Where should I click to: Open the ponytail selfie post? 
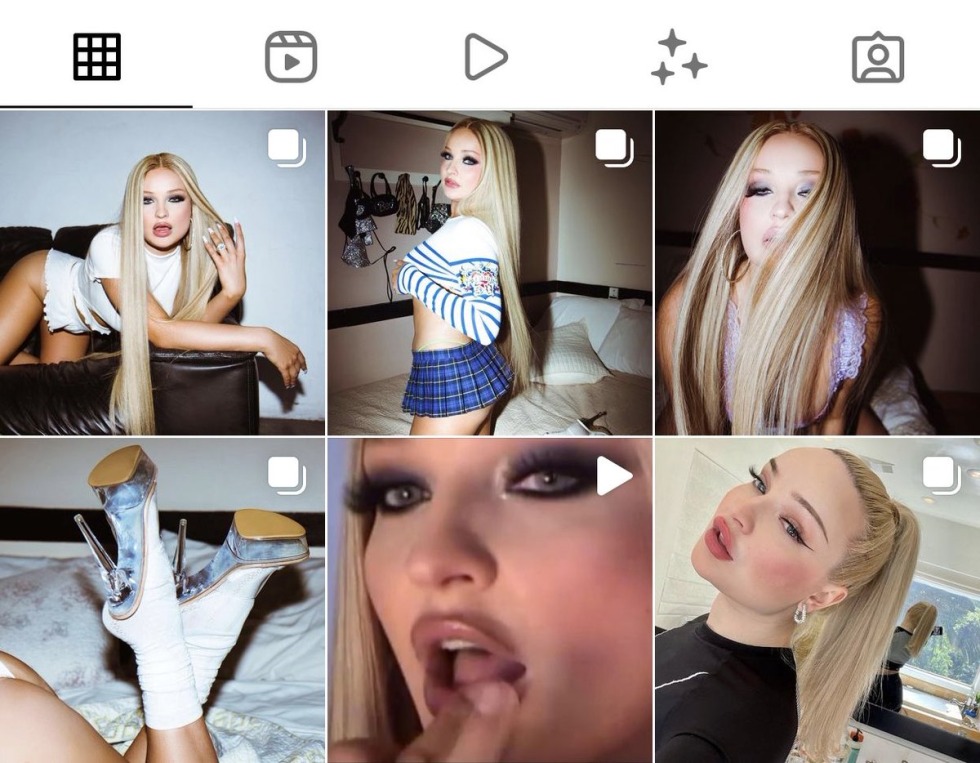817,600
